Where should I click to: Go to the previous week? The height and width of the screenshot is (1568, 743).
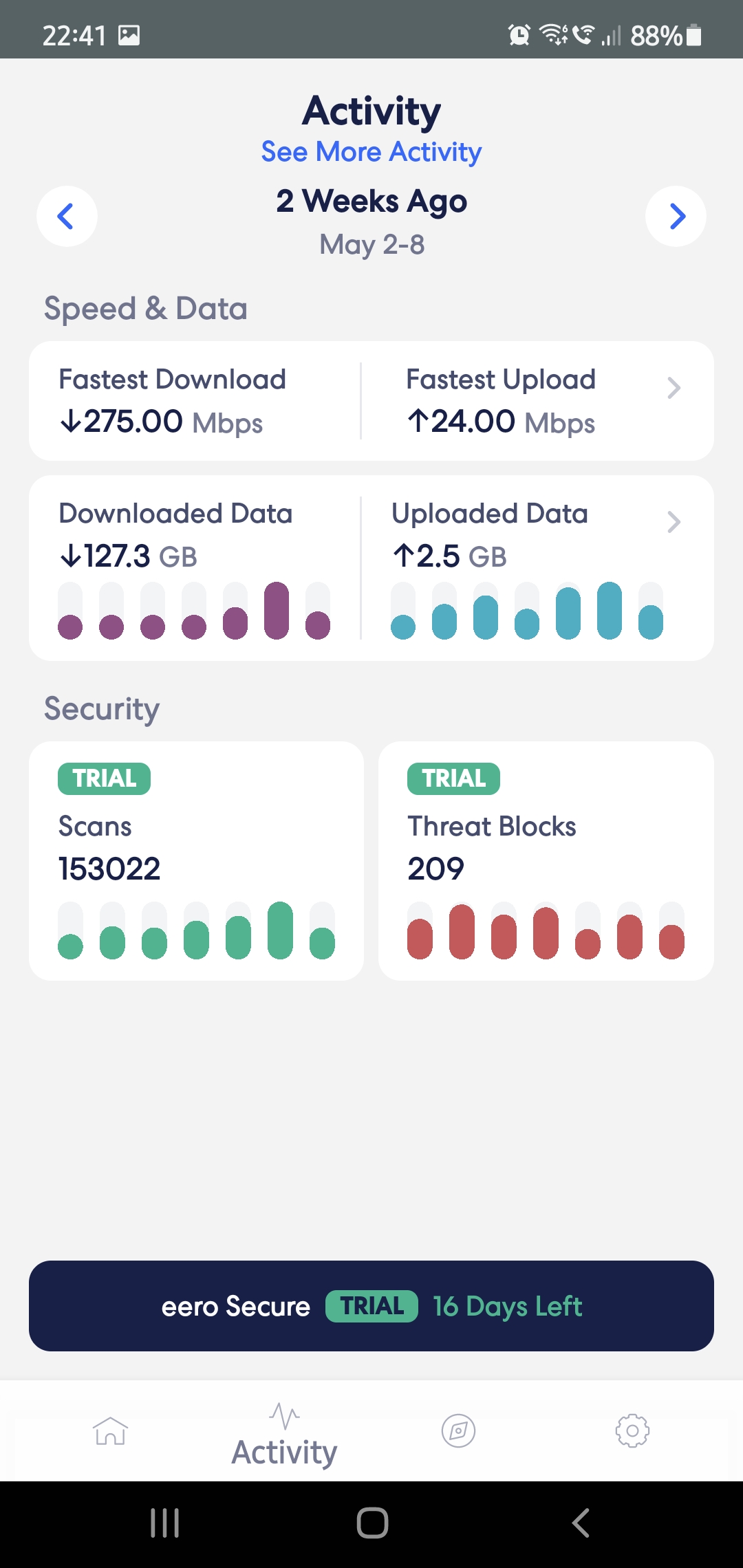67,216
